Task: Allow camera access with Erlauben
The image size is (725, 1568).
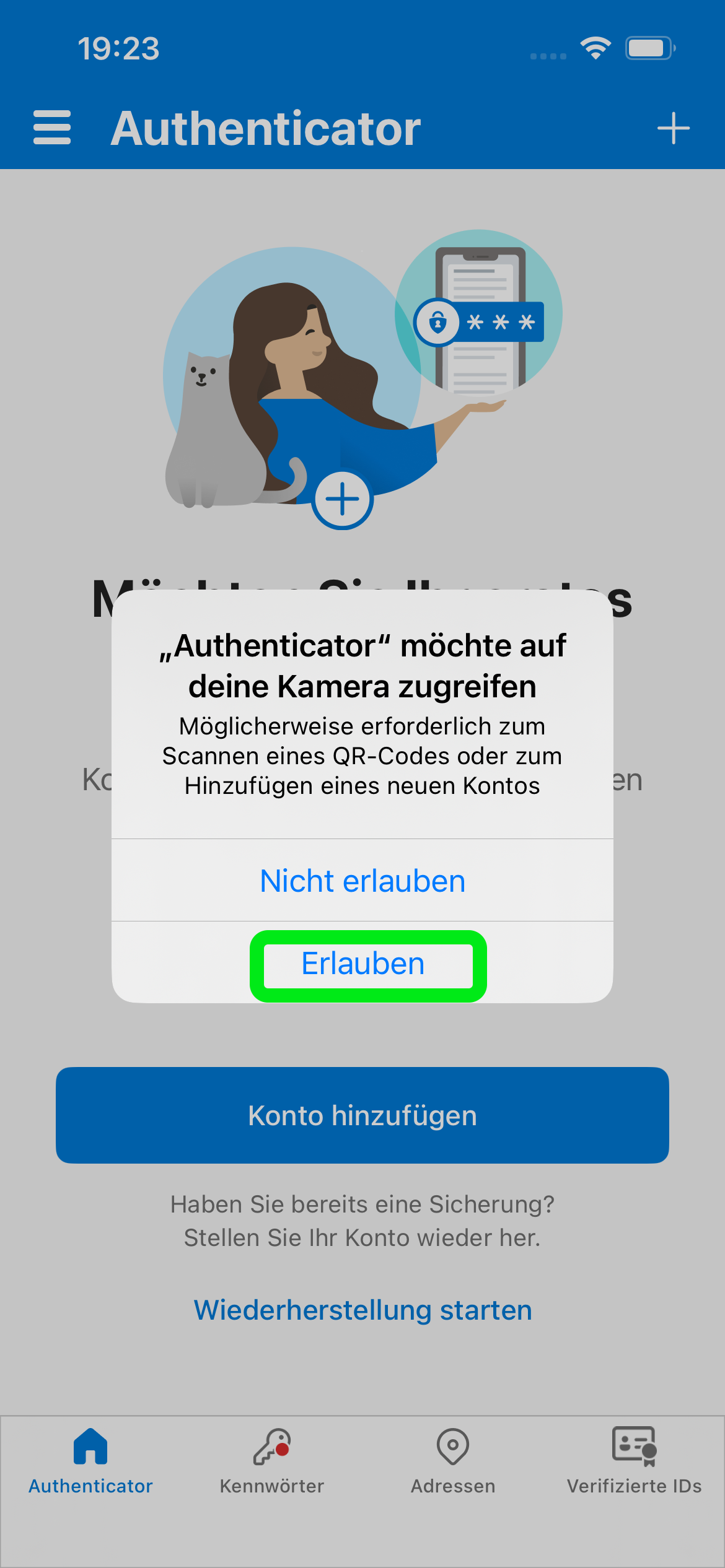Action: 362,964
